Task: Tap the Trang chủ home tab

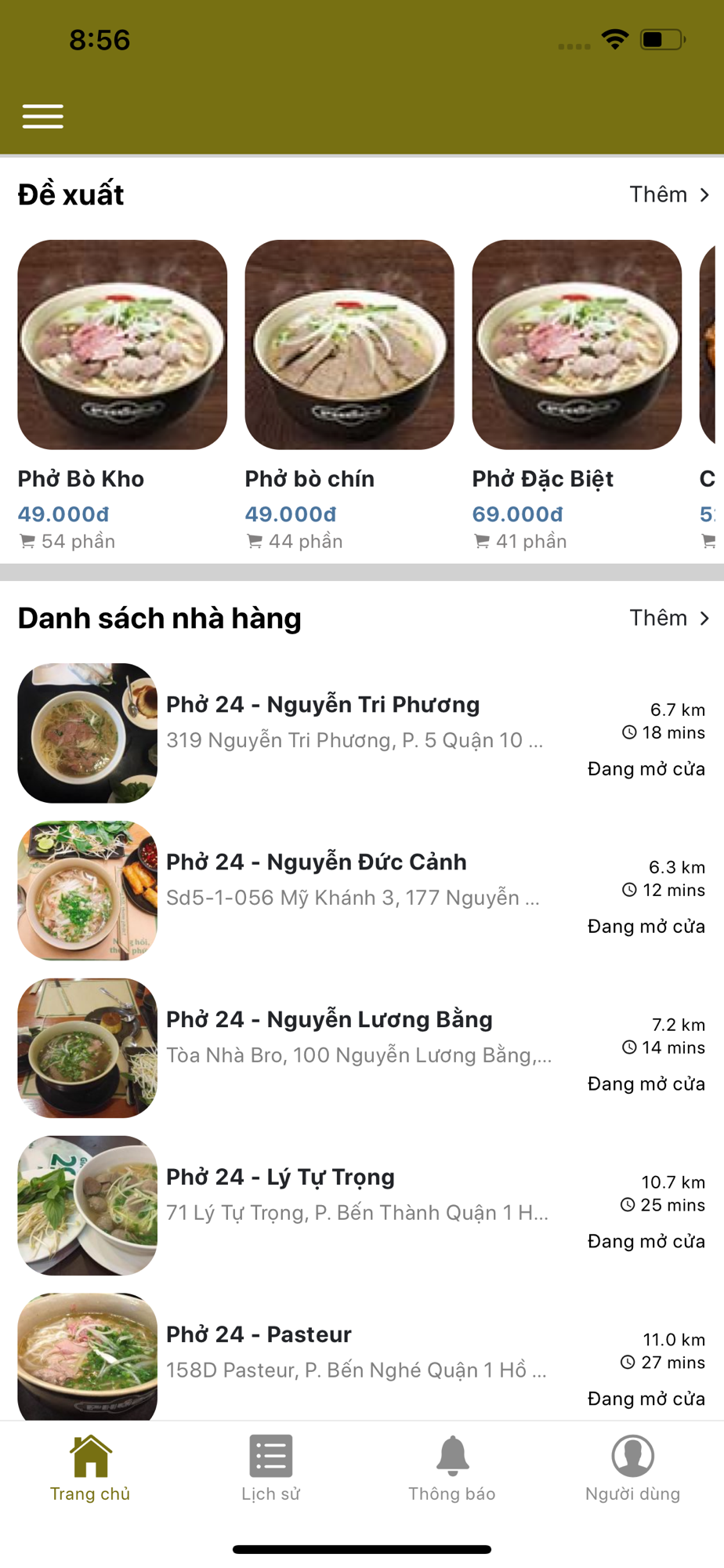Action: [90, 1468]
